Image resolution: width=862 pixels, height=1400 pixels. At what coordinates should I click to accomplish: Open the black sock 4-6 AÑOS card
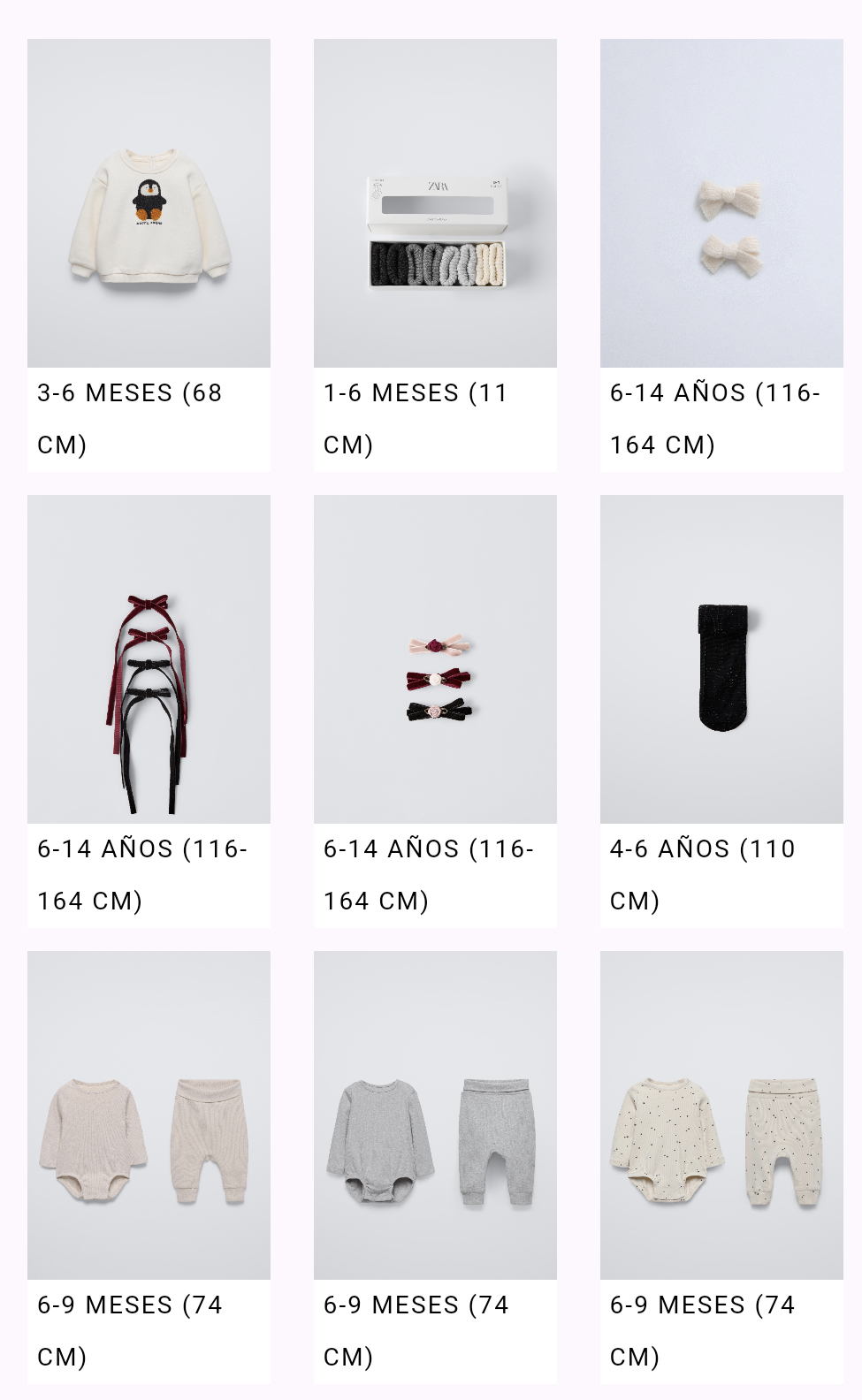(x=721, y=660)
